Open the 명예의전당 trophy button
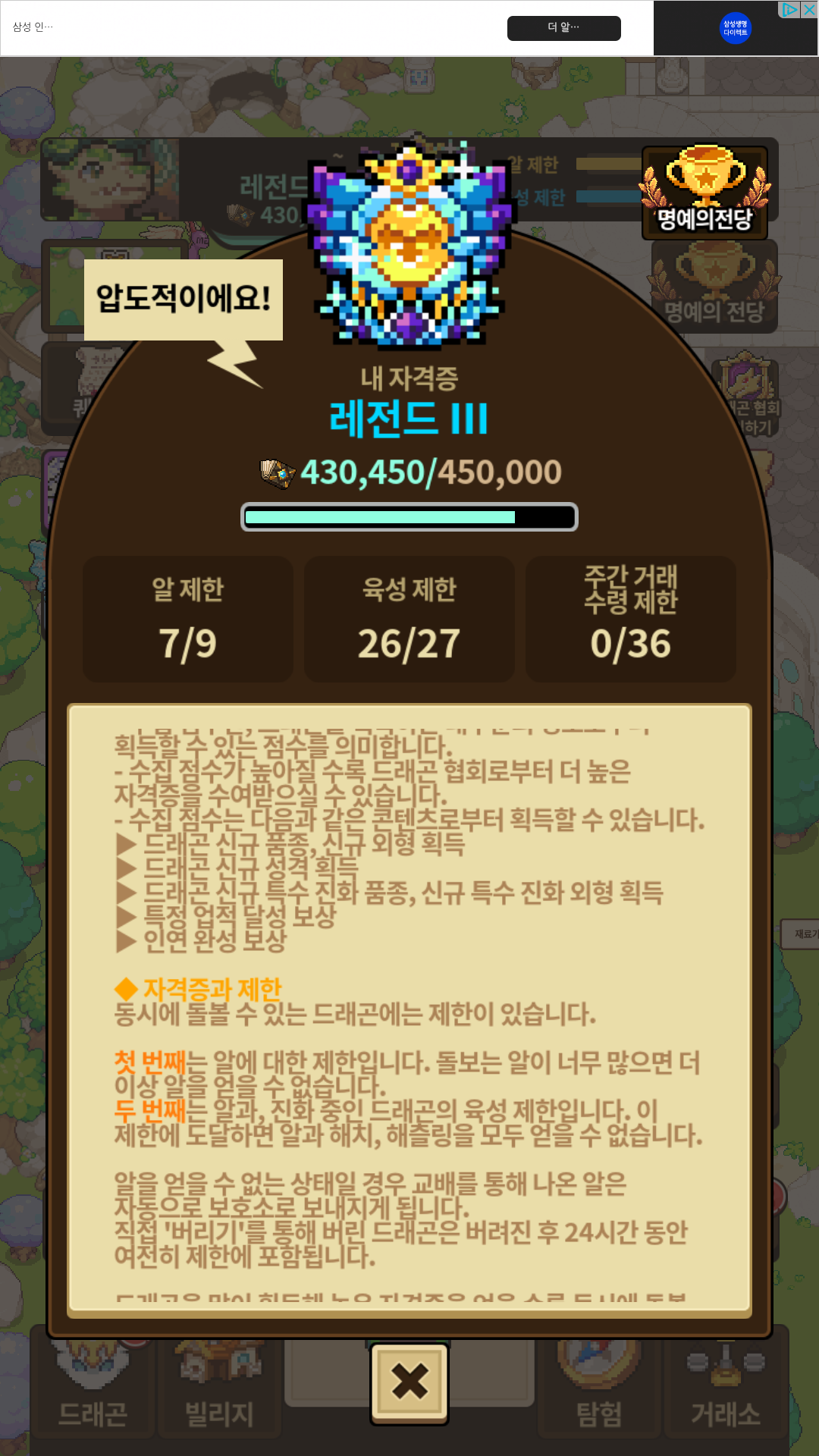 click(x=704, y=192)
